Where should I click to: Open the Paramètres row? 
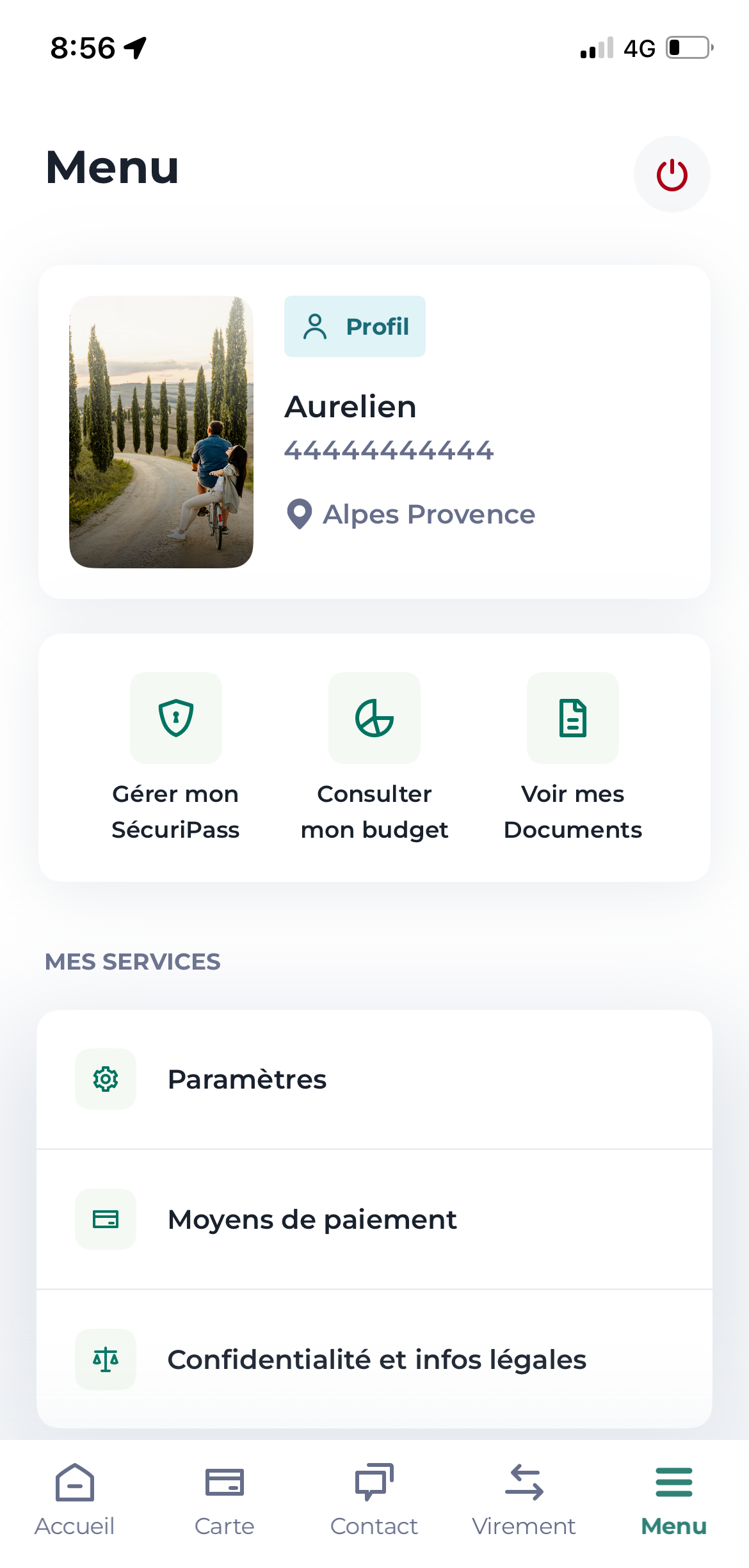click(x=374, y=1080)
